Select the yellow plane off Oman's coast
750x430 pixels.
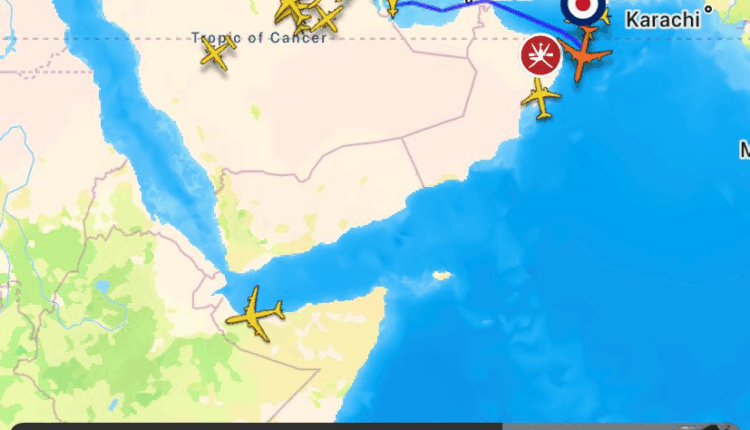tap(541, 98)
